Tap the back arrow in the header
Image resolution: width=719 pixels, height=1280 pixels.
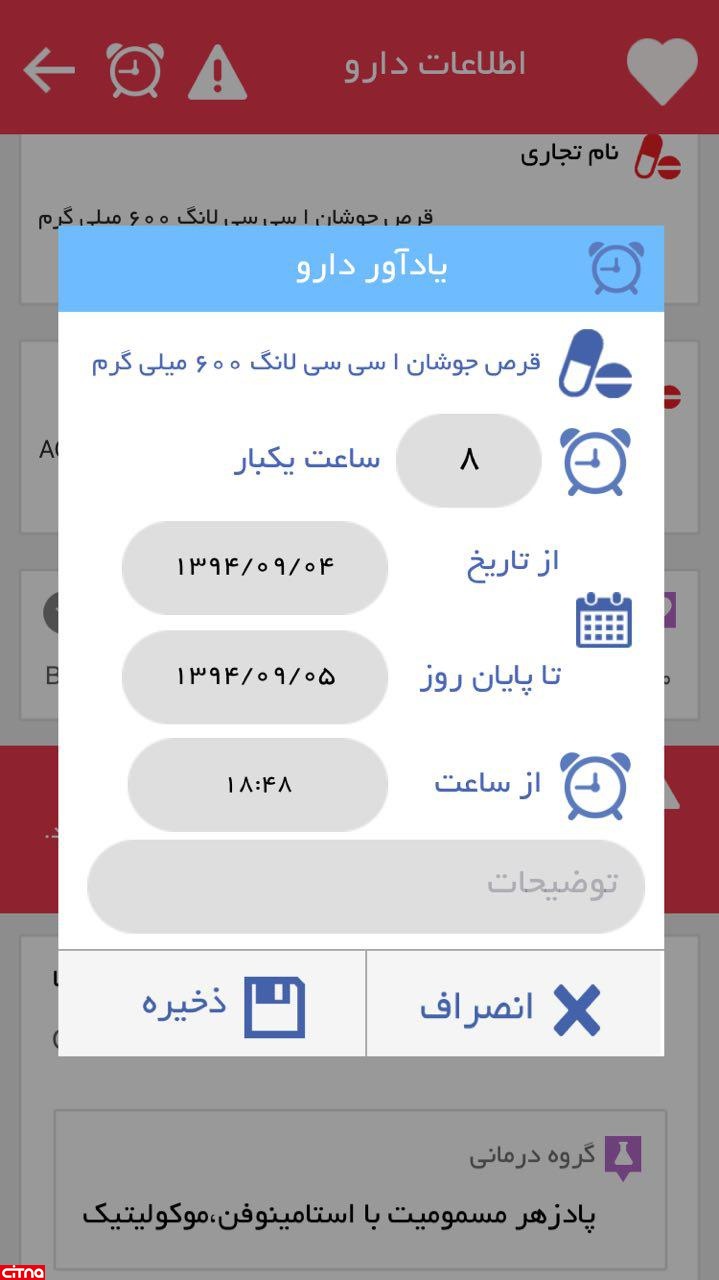(x=50, y=69)
